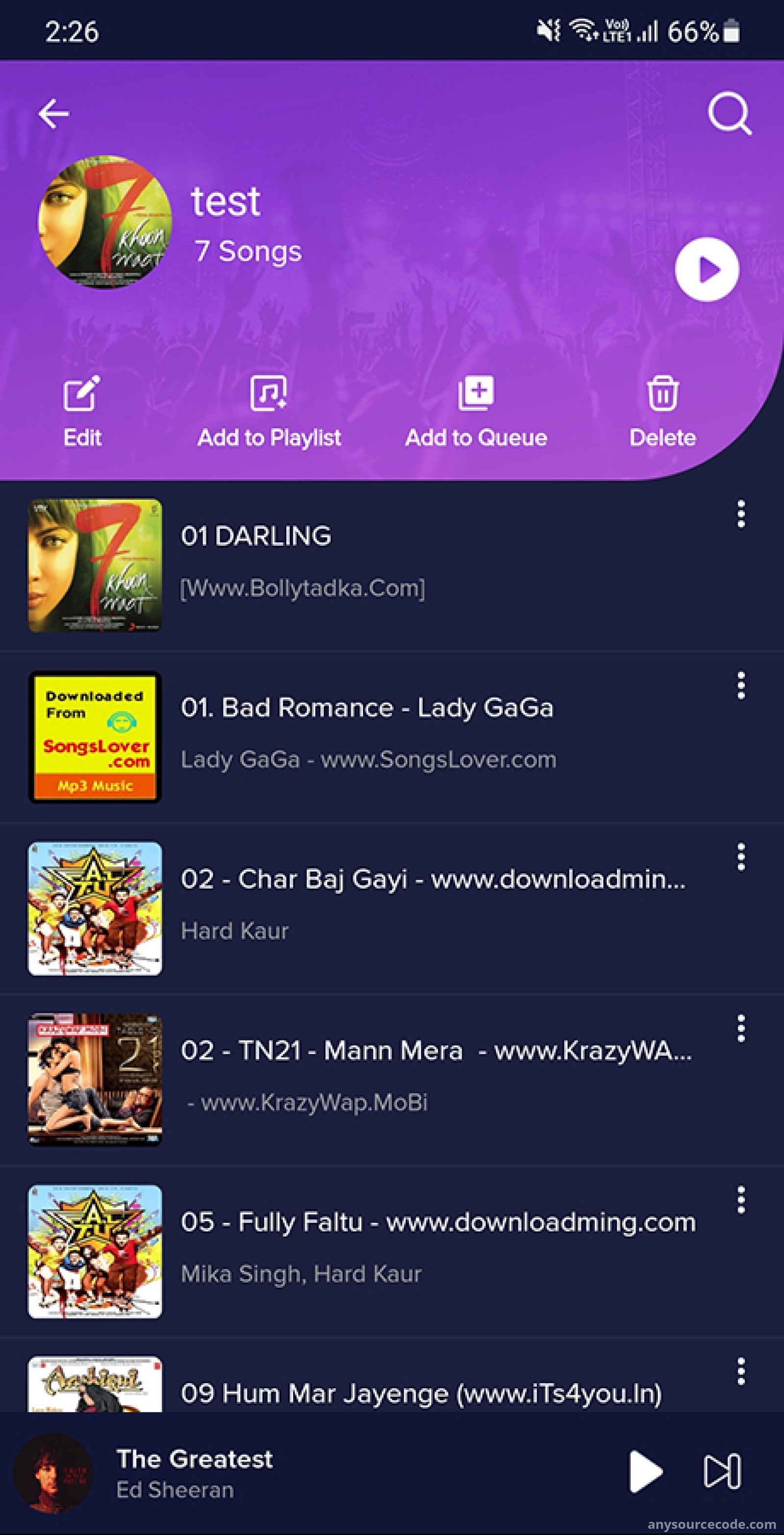Screen dimensions: 784x1535
Task: Tap Add to Playlist
Action: 269,411
